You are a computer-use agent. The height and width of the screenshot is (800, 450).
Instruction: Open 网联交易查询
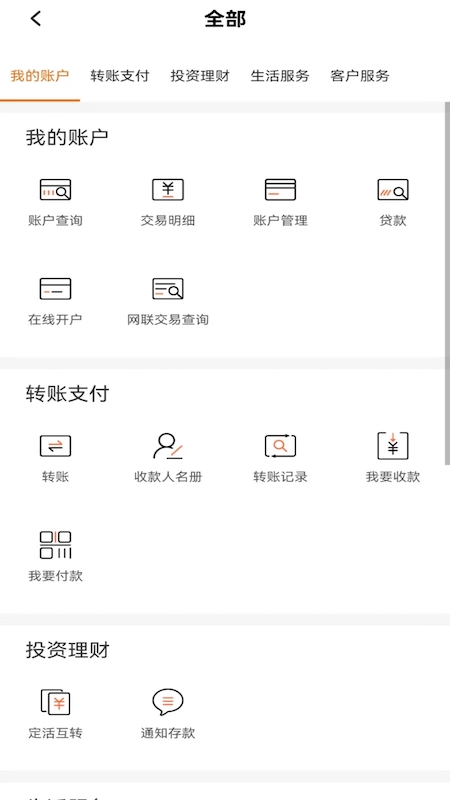[168, 302]
